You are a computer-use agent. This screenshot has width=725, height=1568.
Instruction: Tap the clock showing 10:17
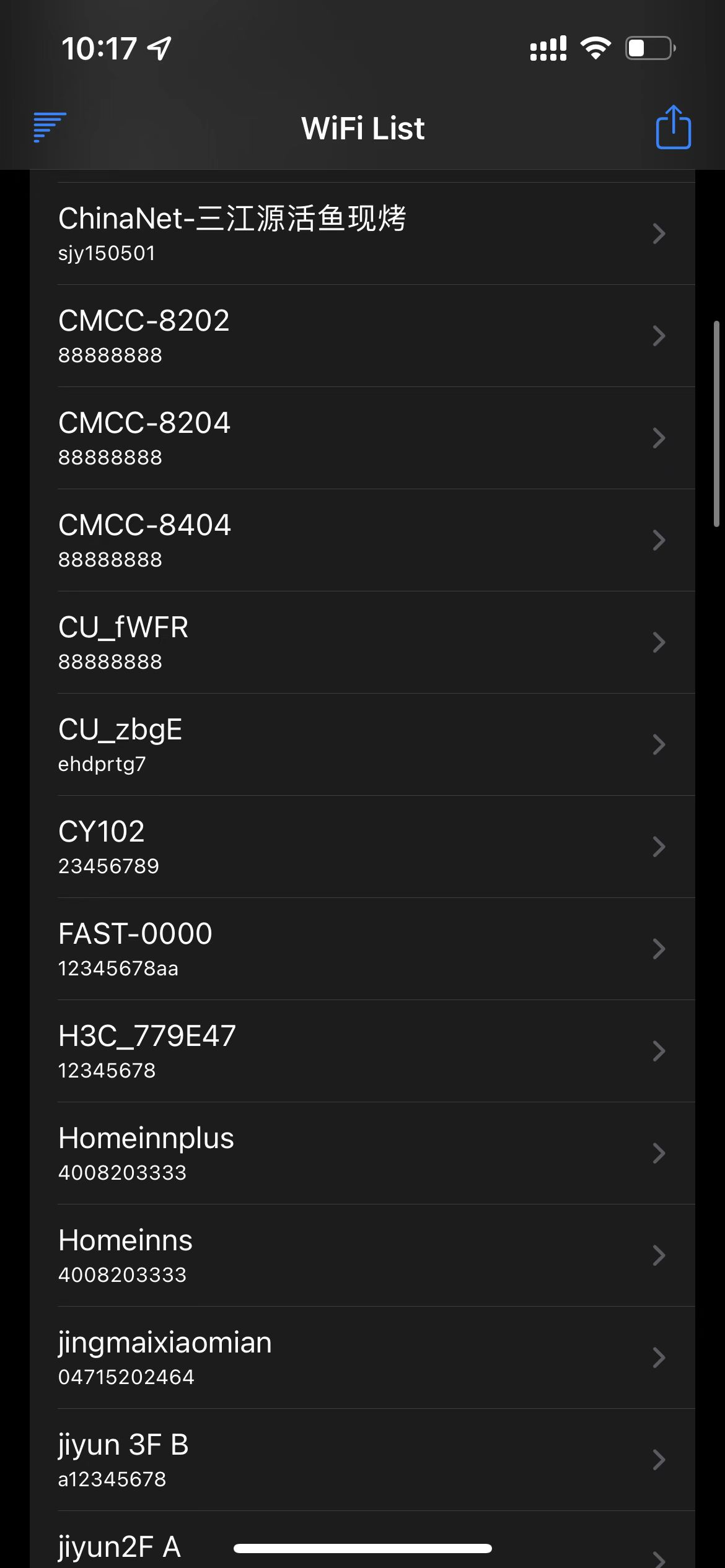click(x=99, y=46)
